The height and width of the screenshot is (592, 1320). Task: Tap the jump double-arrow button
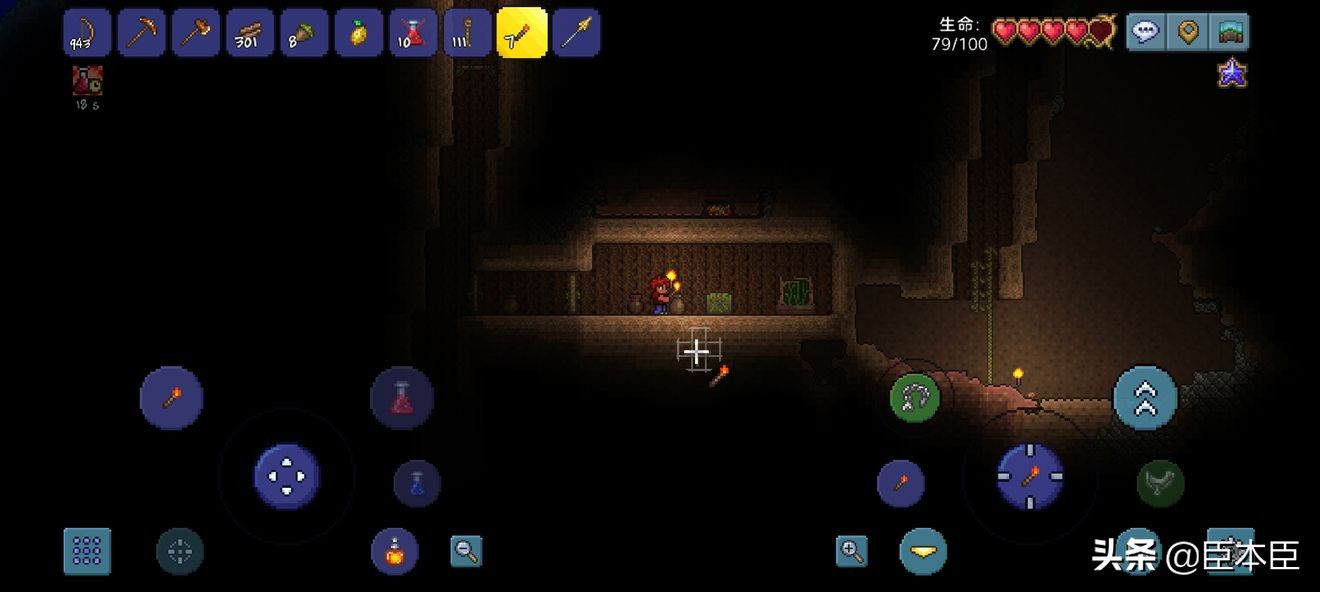1145,398
